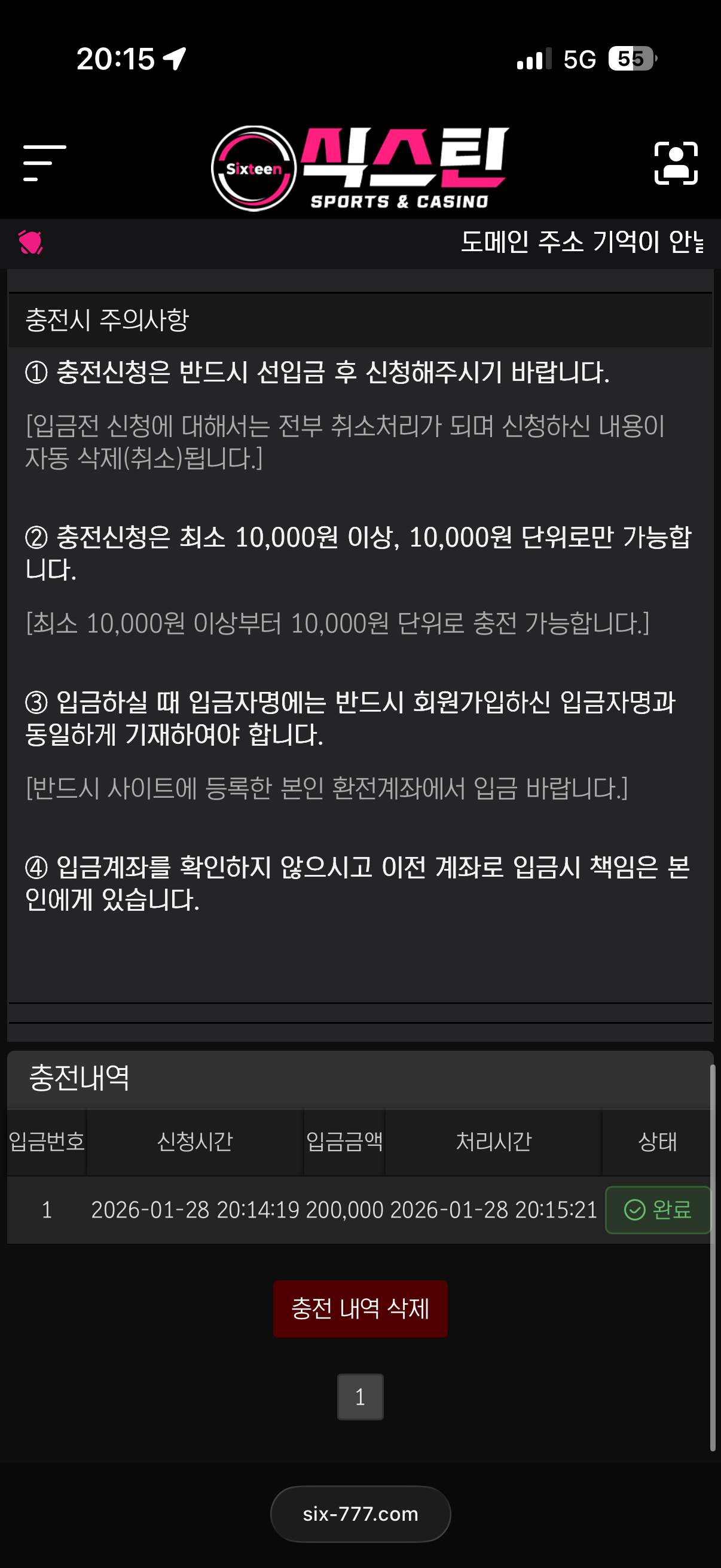Tap the 충전 내역 삭제 button
The width and height of the screenshot is (721, 1568).
[360, 1308]
